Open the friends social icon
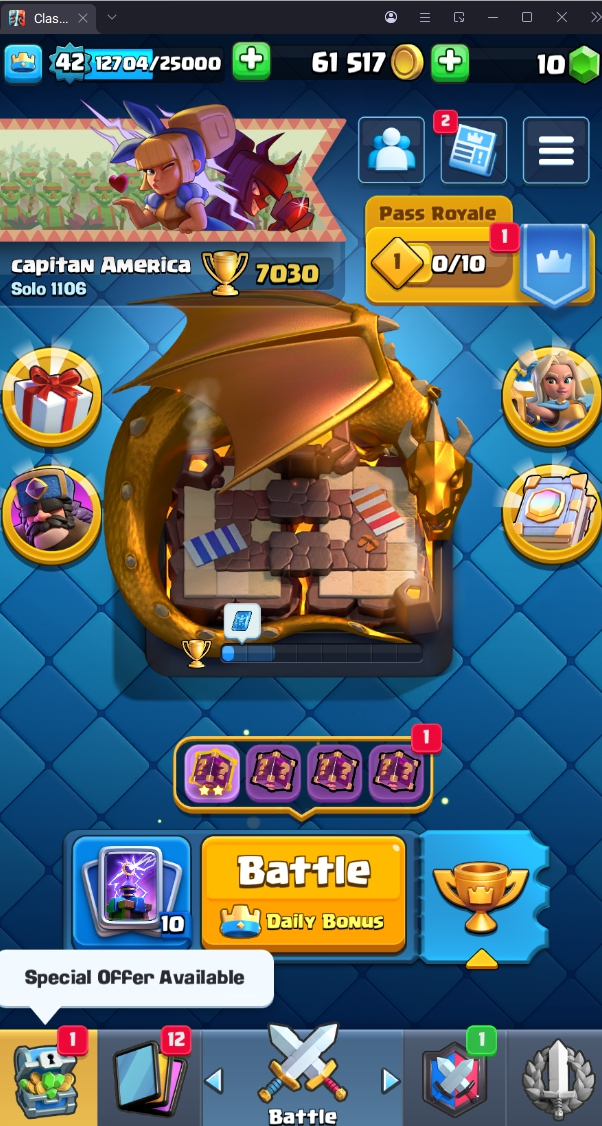This screenshot has height=1126, width=602. (391, 151)
